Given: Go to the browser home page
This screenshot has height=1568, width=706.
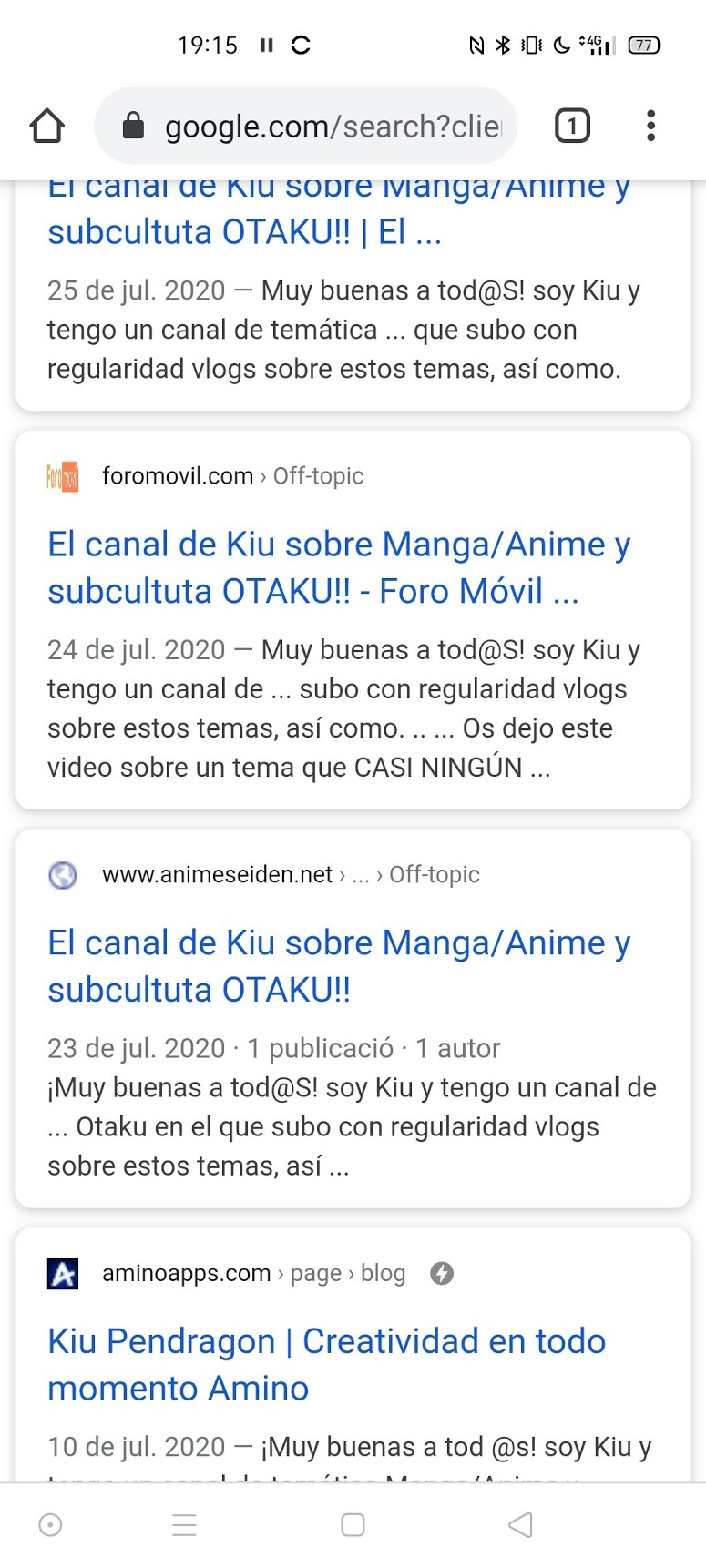Looking at the screenshot, I should pos(47,126).
